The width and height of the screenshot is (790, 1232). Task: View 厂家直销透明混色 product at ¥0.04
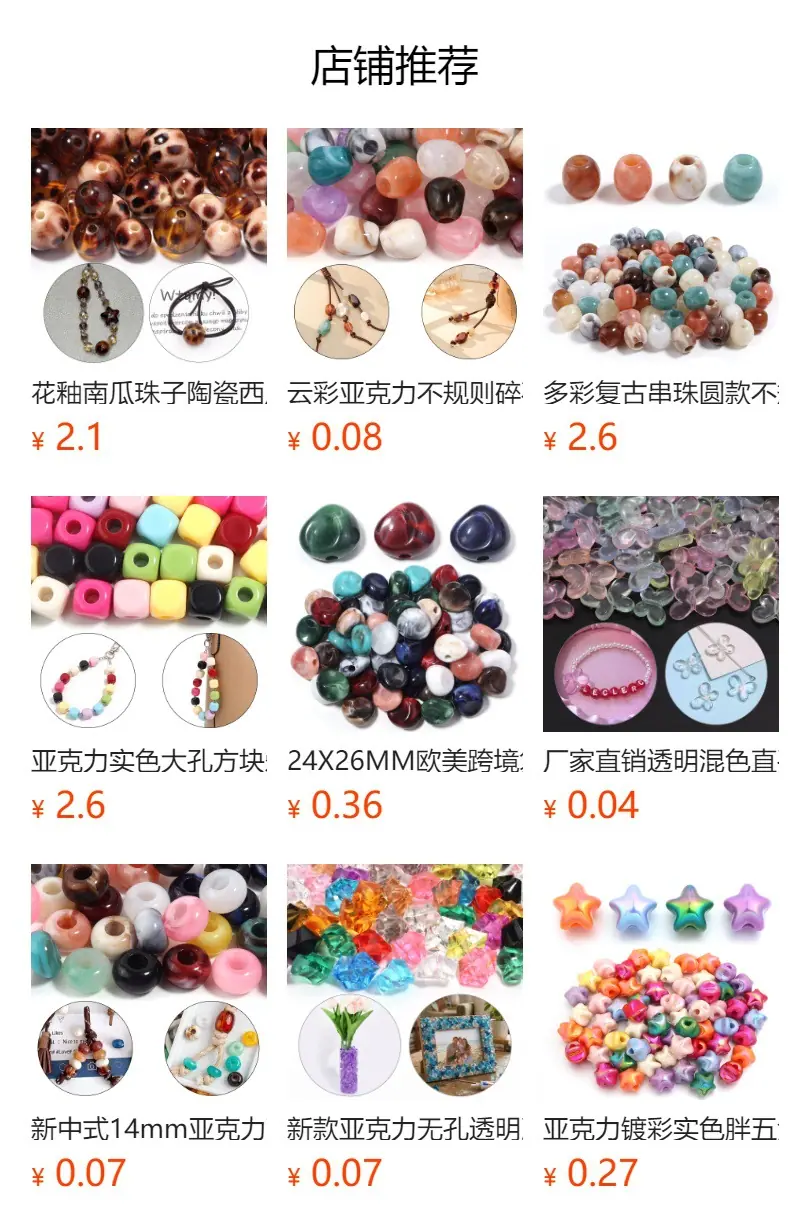[x=661, y=659]
